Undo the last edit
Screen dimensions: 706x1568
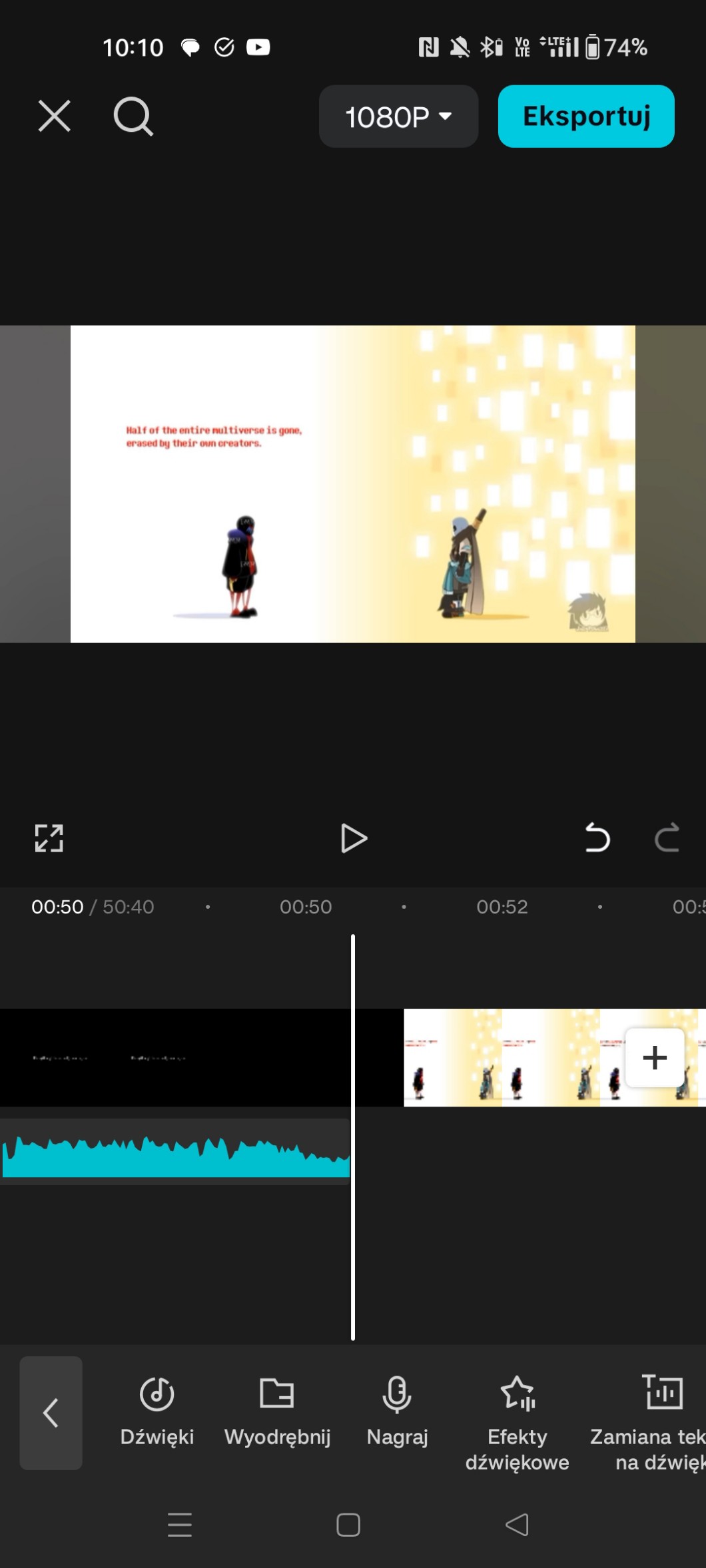pos(597,838)
